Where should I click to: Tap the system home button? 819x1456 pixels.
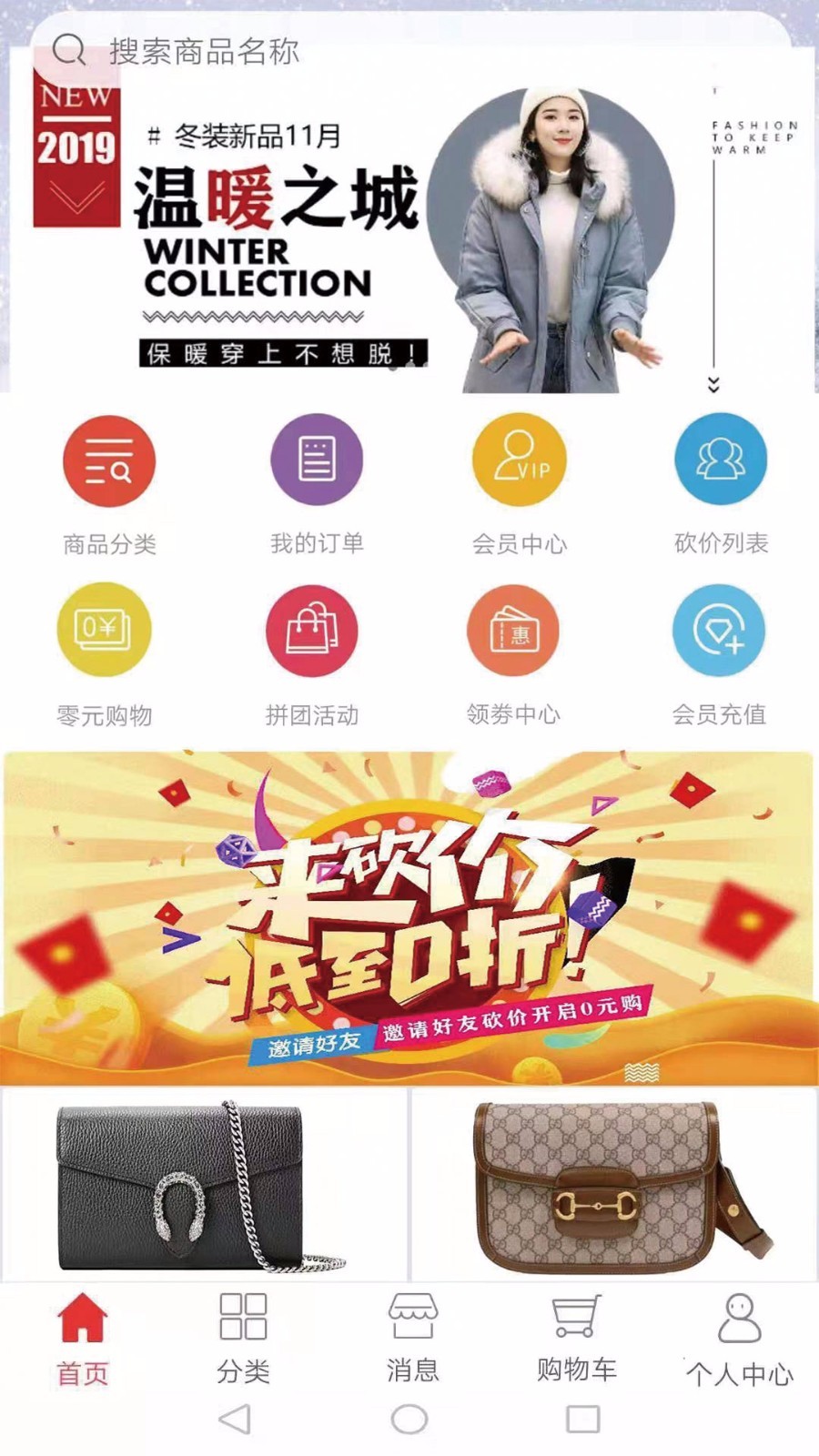tap(409, 1420)
